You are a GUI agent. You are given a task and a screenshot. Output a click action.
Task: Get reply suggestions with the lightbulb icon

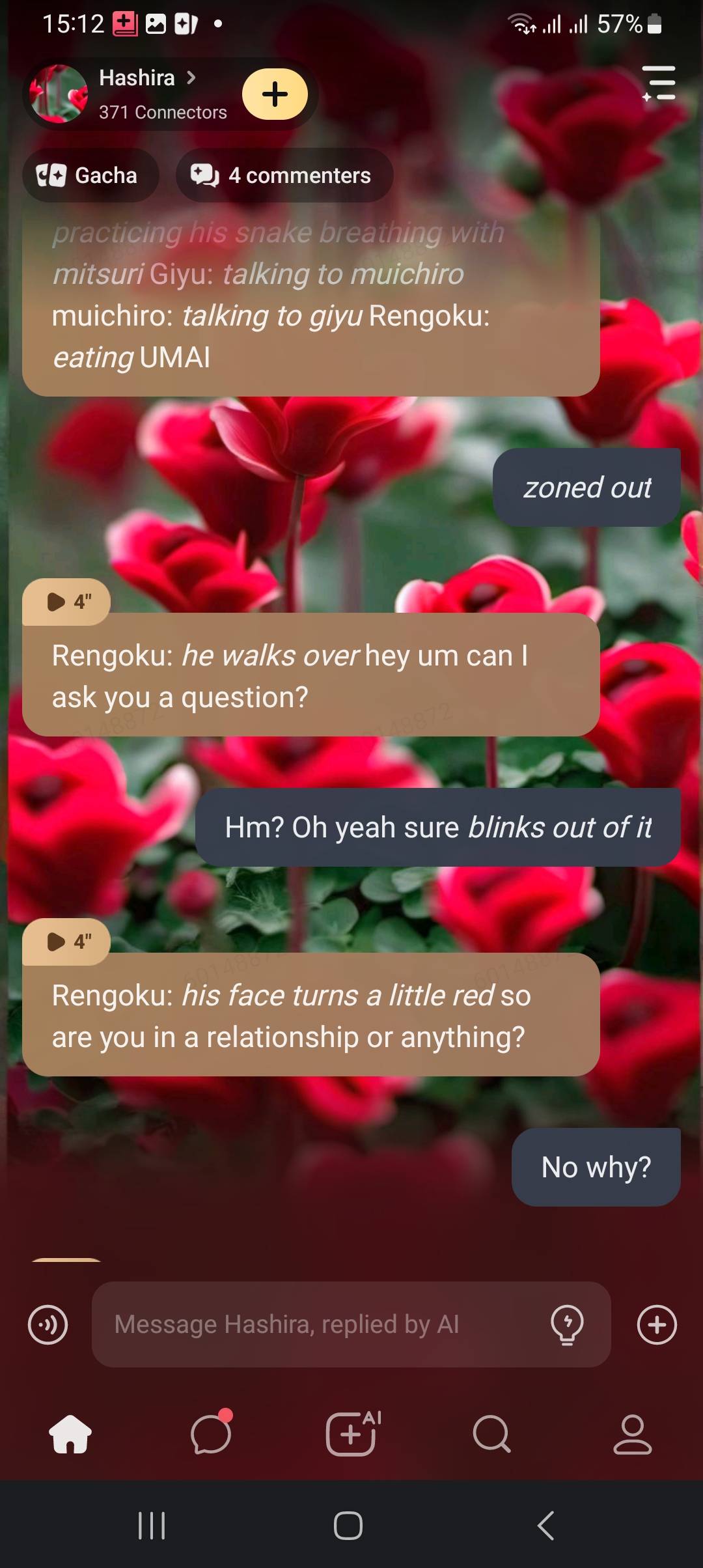click(567, 1324)
